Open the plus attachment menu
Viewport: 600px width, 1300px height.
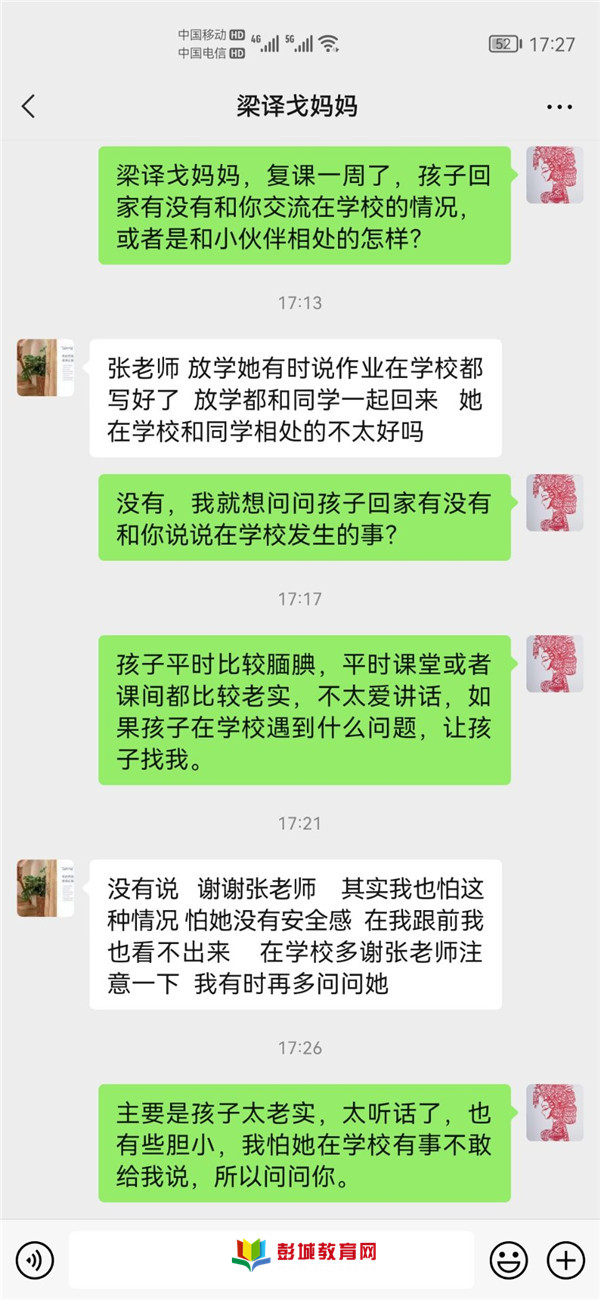(x=566, y=1259)
